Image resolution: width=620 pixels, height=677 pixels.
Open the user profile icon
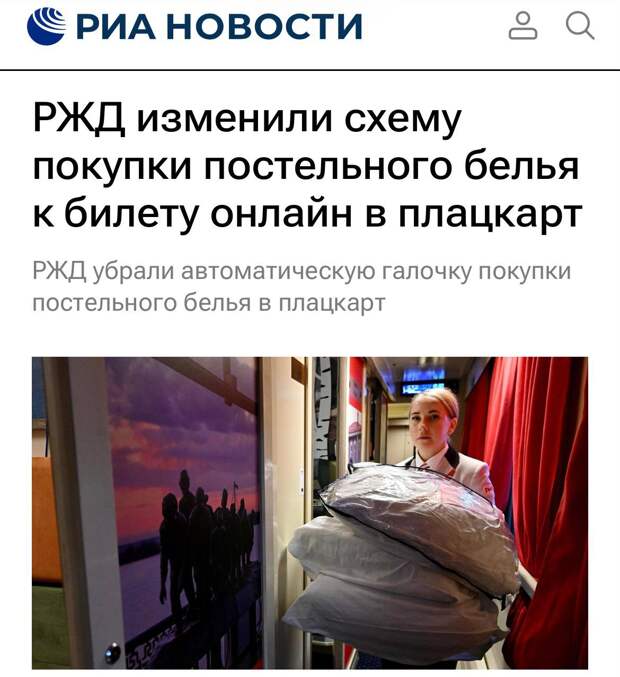[x=523, y=28]
